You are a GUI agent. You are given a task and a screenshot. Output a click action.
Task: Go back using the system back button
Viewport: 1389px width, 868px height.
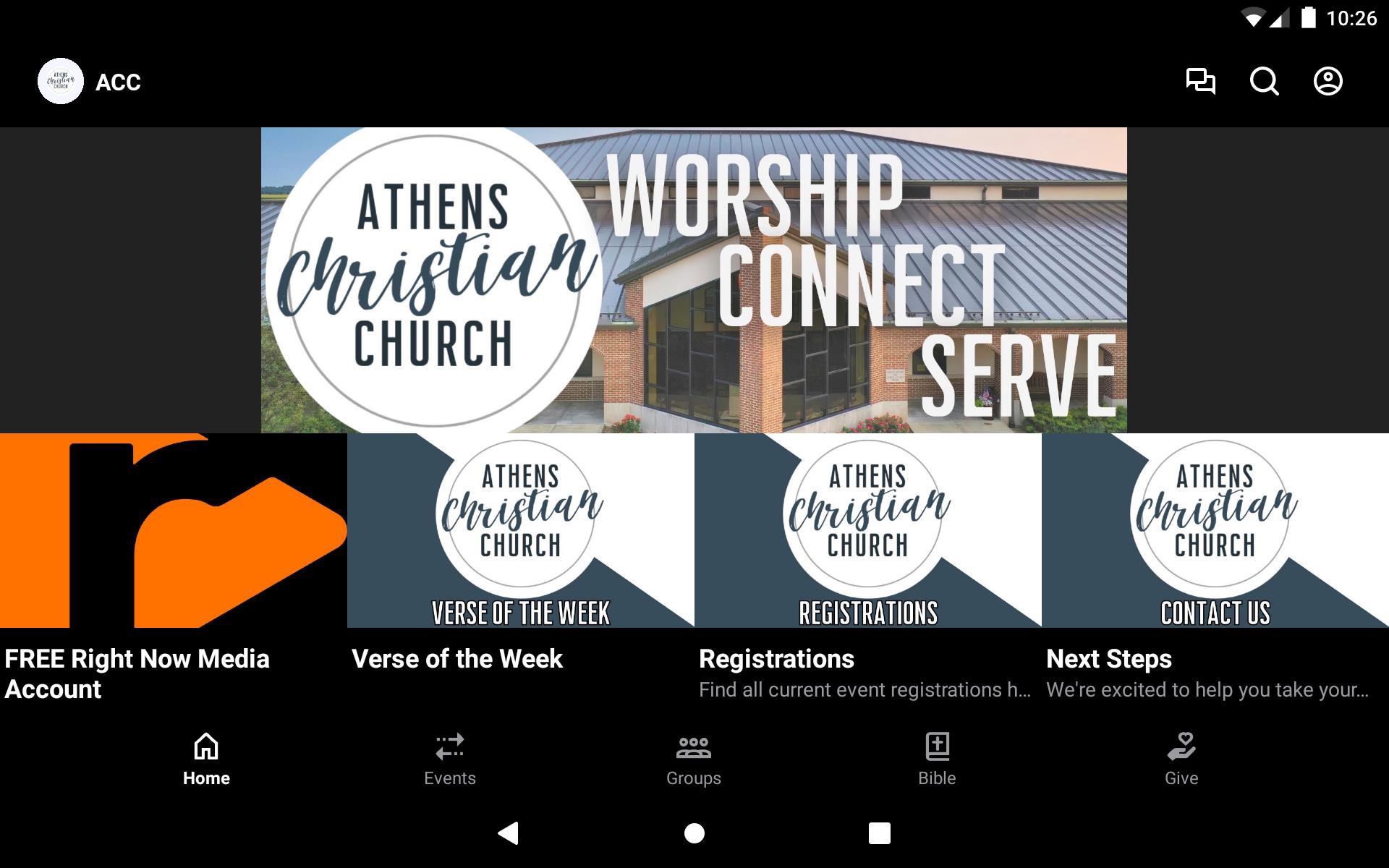(509, 833)
